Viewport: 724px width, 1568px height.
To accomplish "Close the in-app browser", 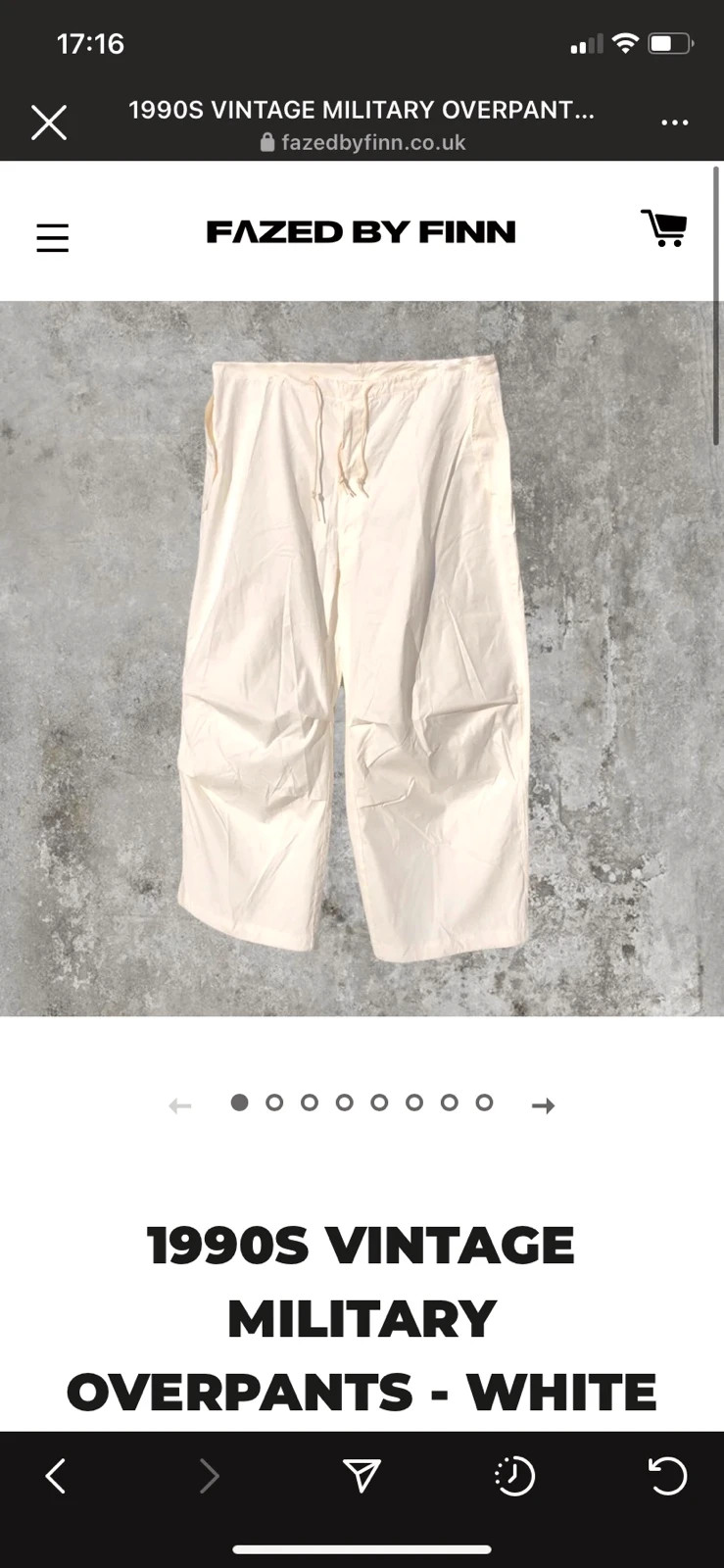I will (x=49, y=123).
